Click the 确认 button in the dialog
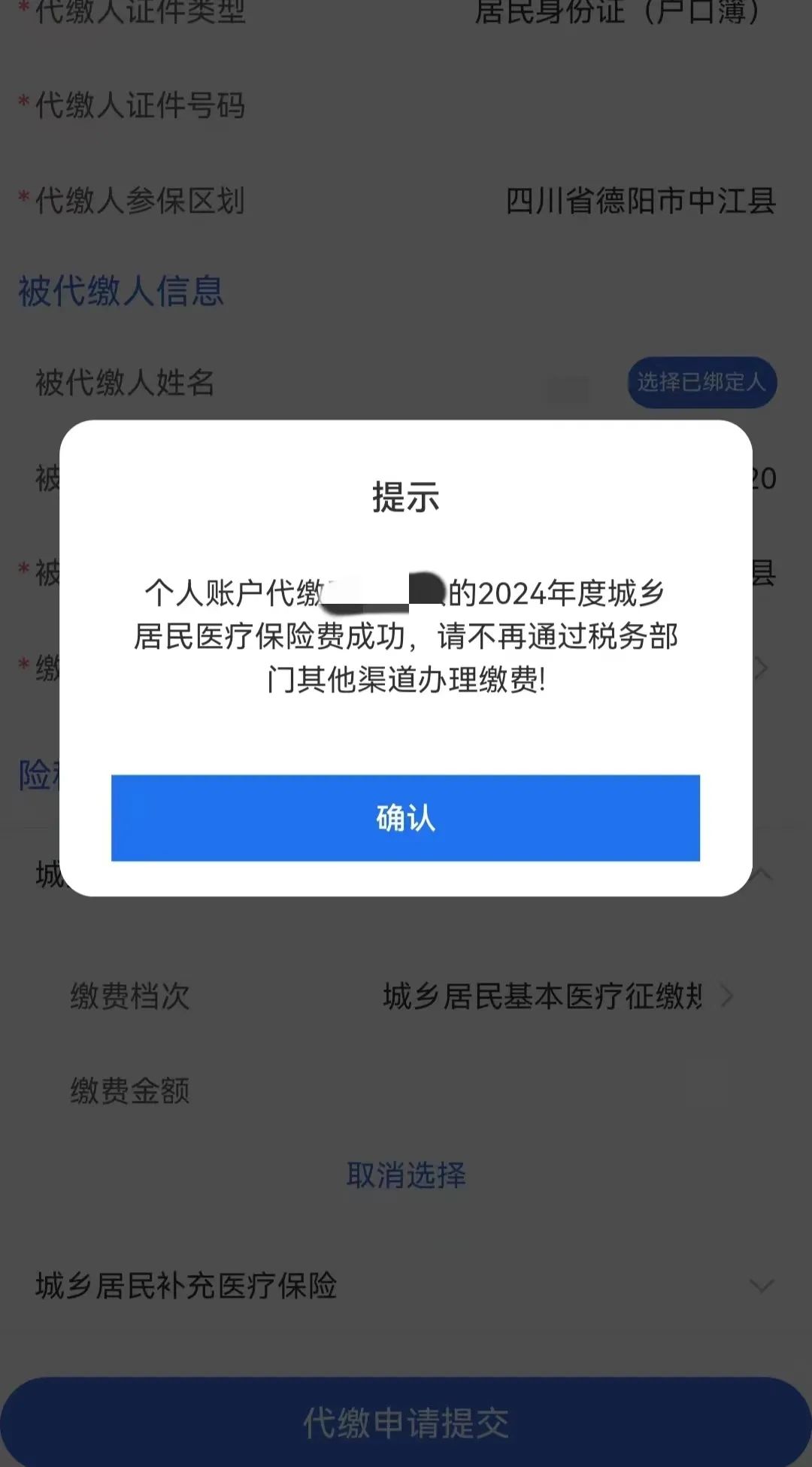This screenshot has width=812, height=1467. pos(406,820)
